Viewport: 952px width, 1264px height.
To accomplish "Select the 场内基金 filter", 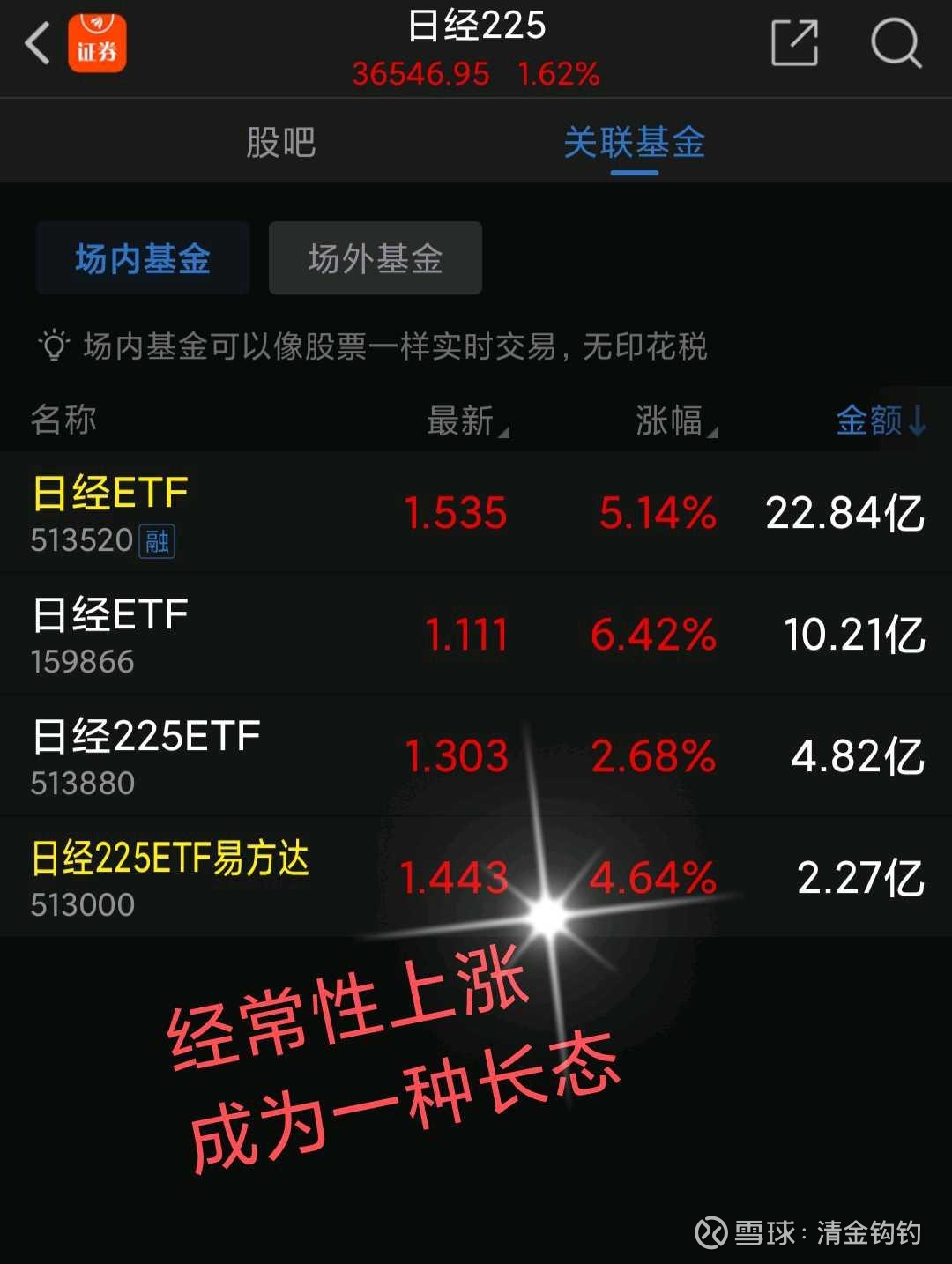I will 143,257.
